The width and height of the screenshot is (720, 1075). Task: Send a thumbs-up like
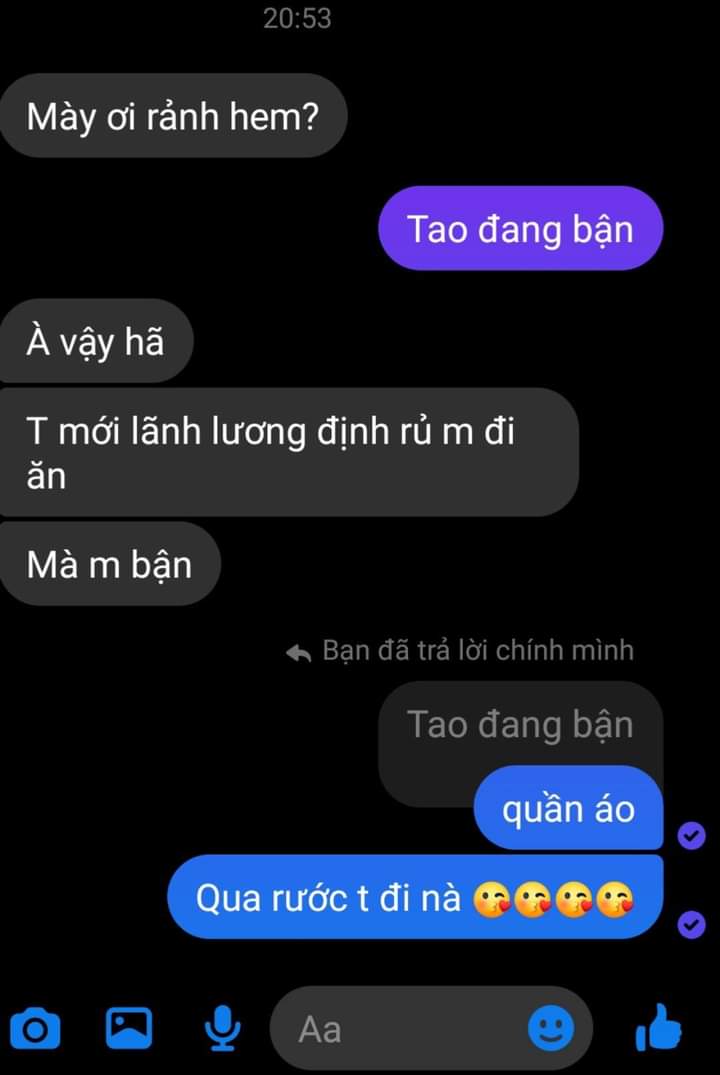(x=660, y=1027)
